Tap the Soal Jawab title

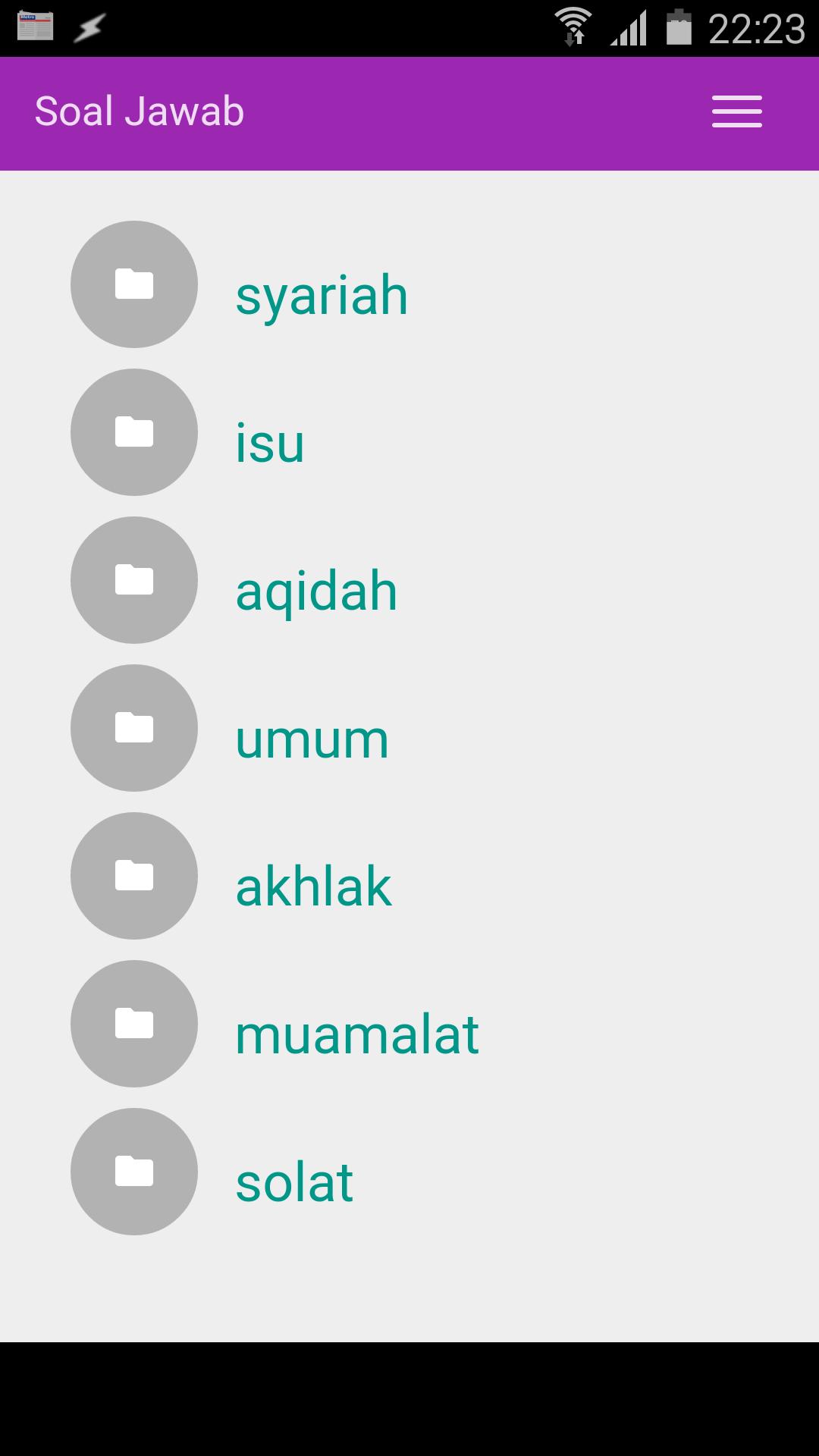[140, 111]
